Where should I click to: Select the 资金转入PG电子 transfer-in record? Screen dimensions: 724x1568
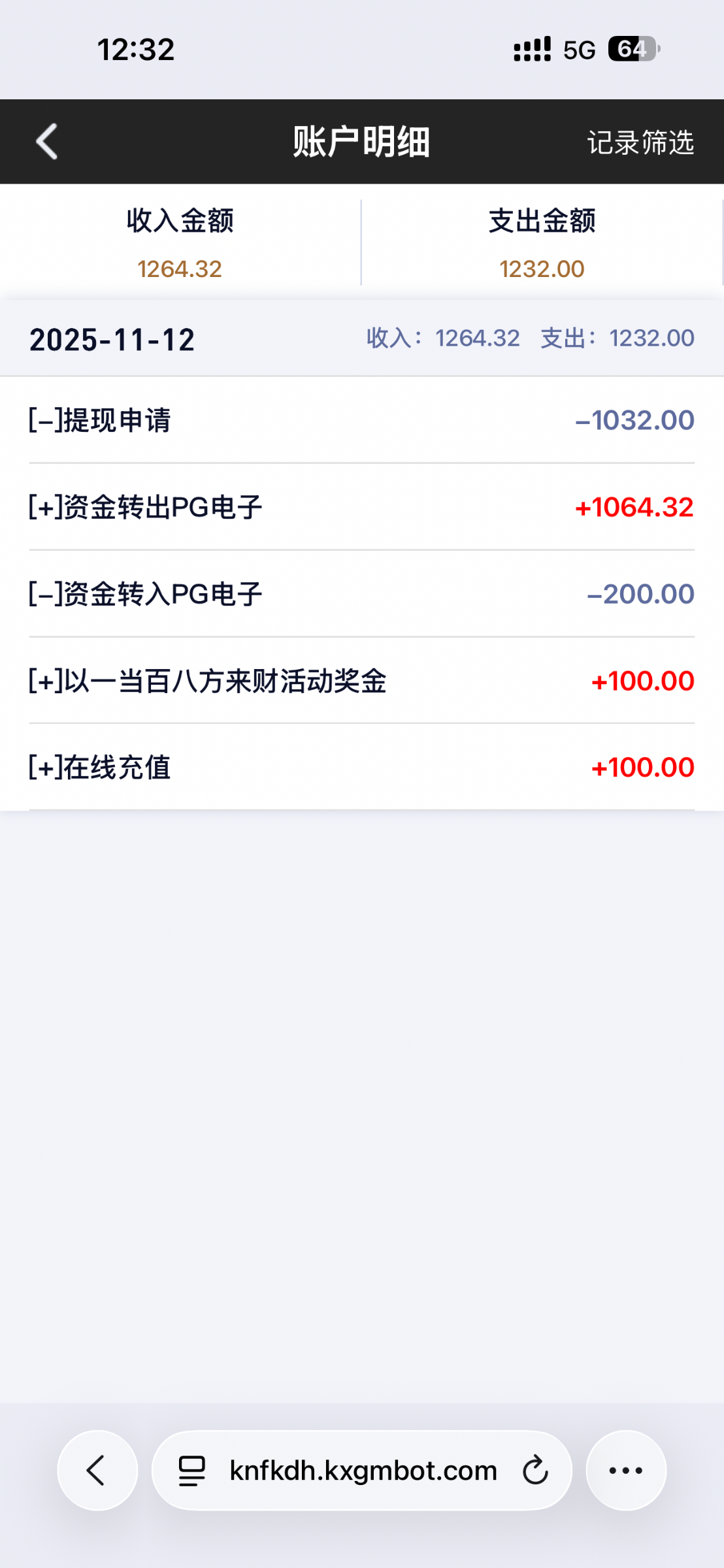coord(362,593)
